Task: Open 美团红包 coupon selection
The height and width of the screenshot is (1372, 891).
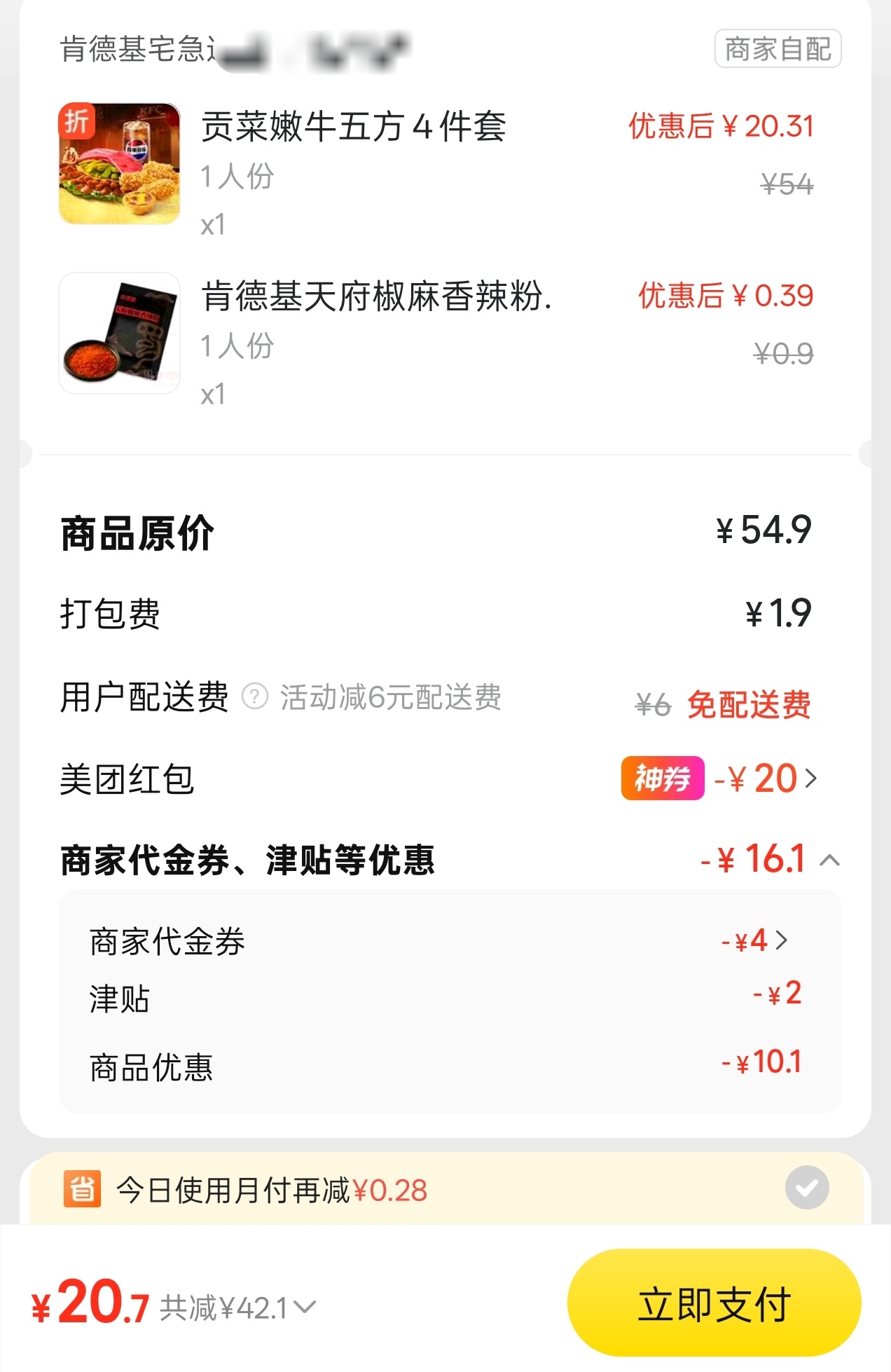Action: 810,778
